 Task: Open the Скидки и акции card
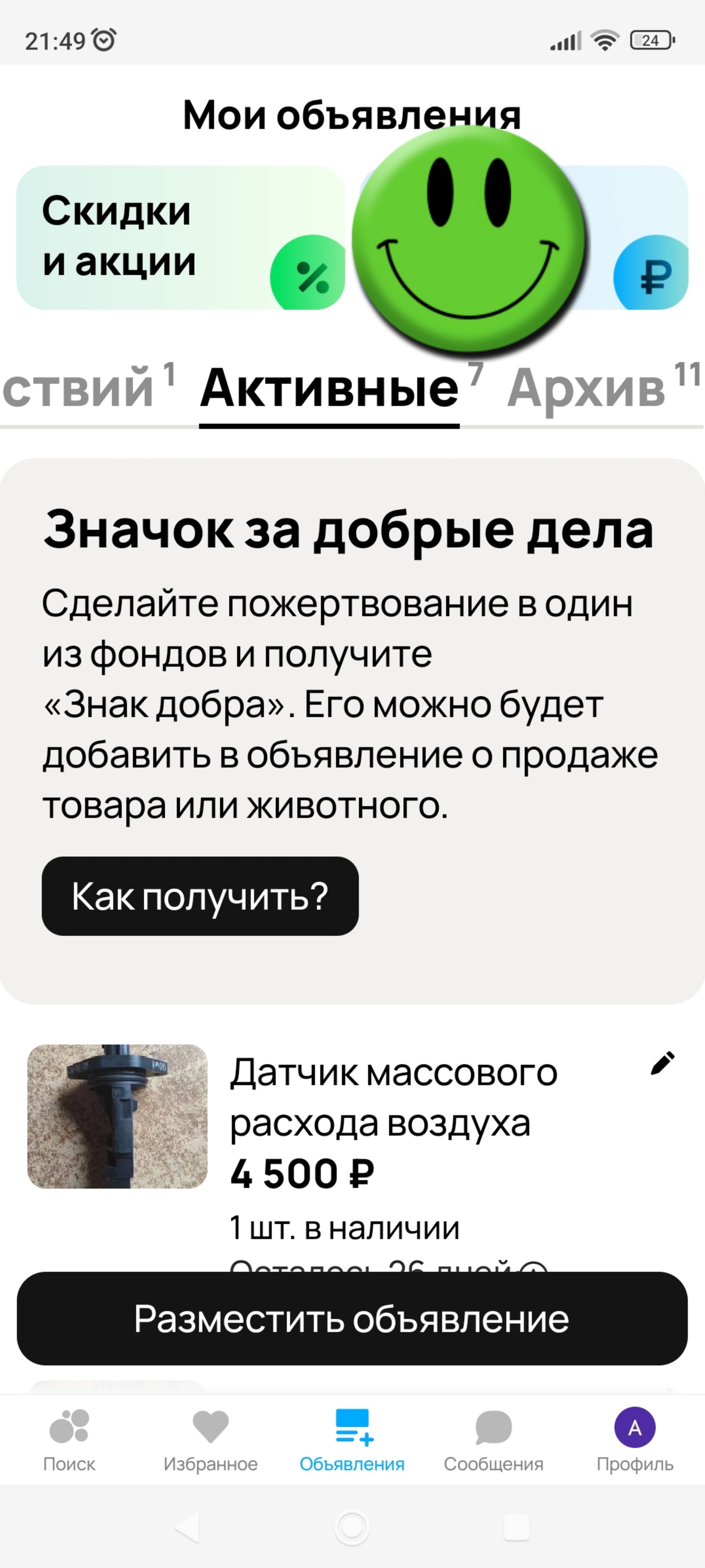pos(180,237)
